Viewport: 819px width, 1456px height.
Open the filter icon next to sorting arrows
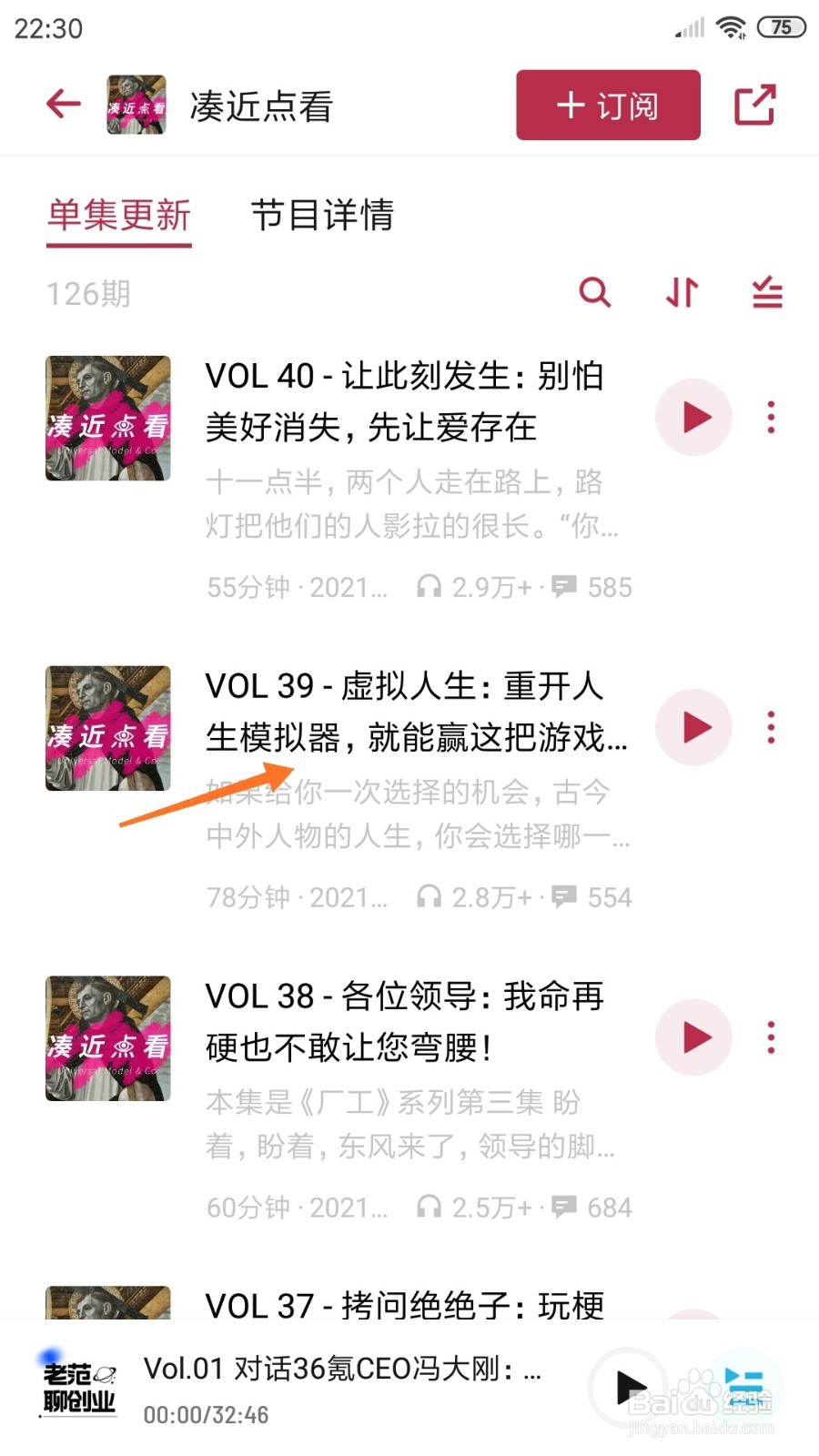(765, 293)
